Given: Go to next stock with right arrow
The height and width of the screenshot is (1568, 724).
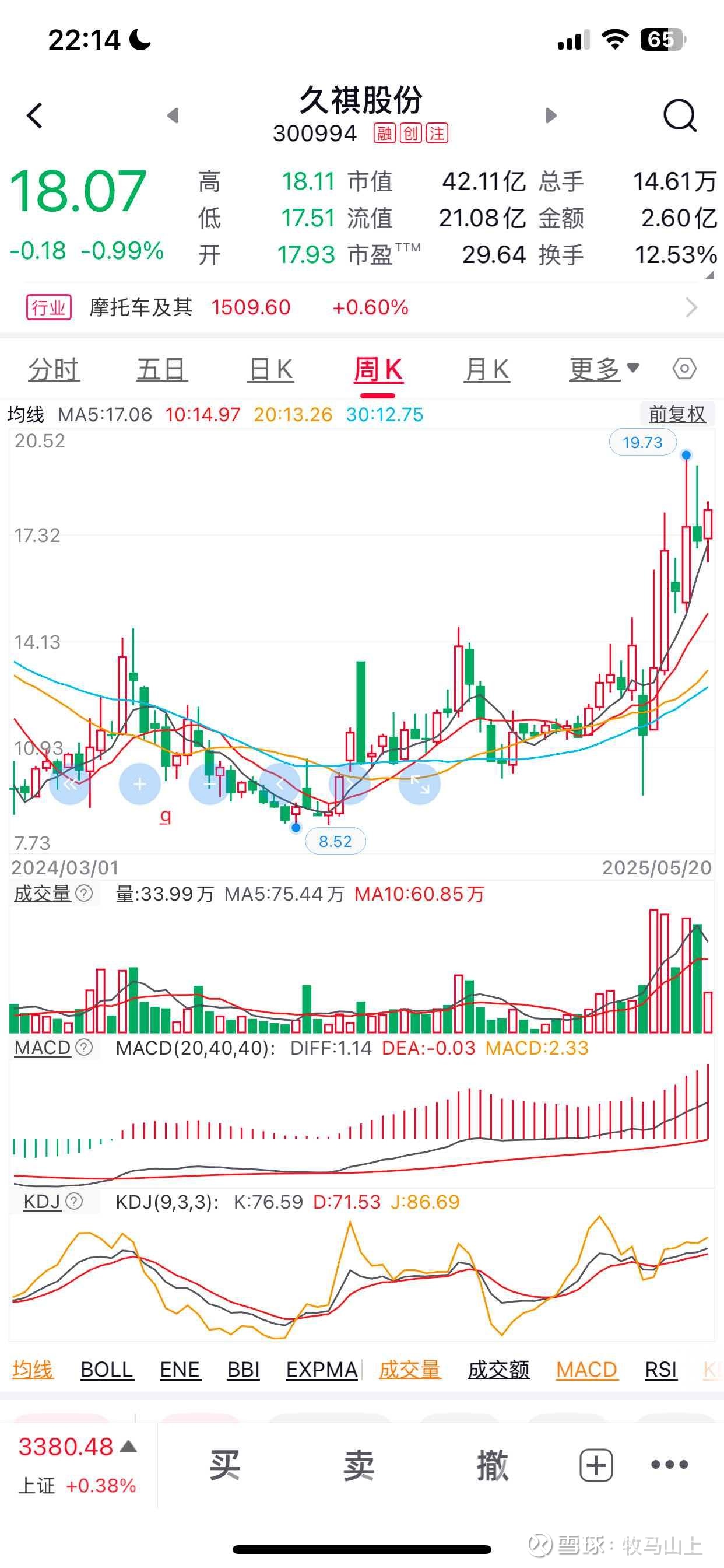Looking at the screenshot, I should click(551, 116).
